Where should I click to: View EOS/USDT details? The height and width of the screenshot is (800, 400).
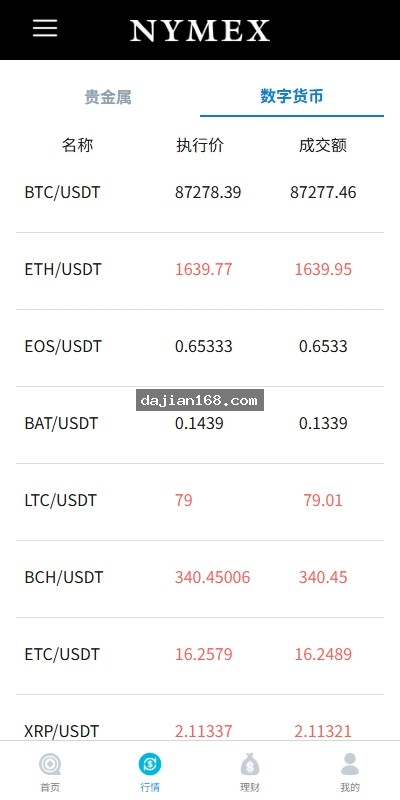point(200,347)
